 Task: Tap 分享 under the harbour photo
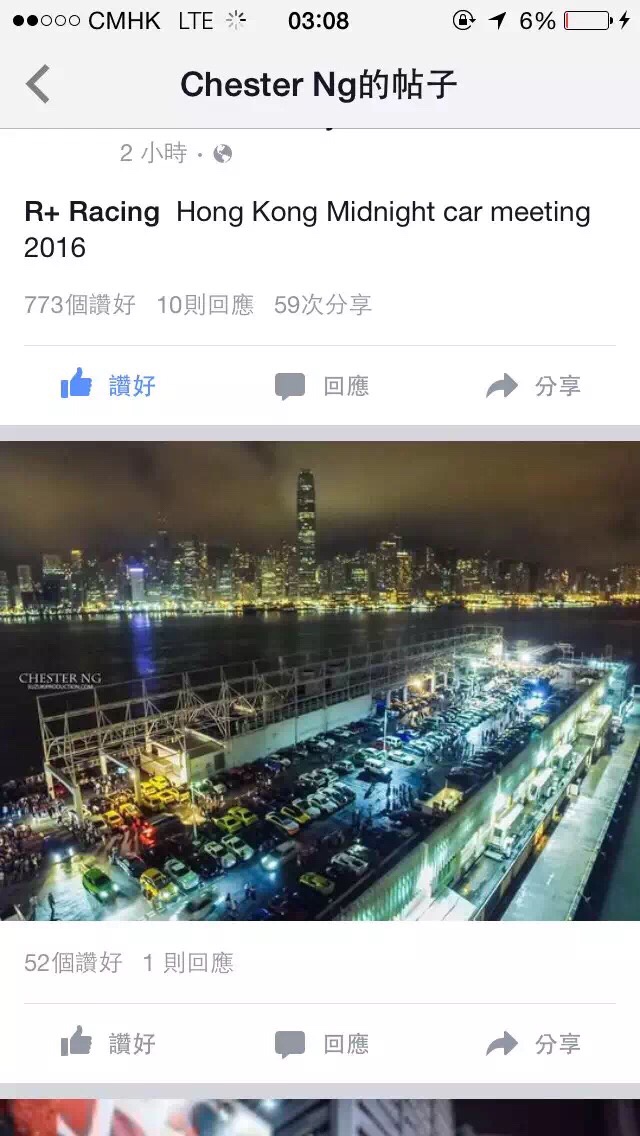[x=533, y=1044]
